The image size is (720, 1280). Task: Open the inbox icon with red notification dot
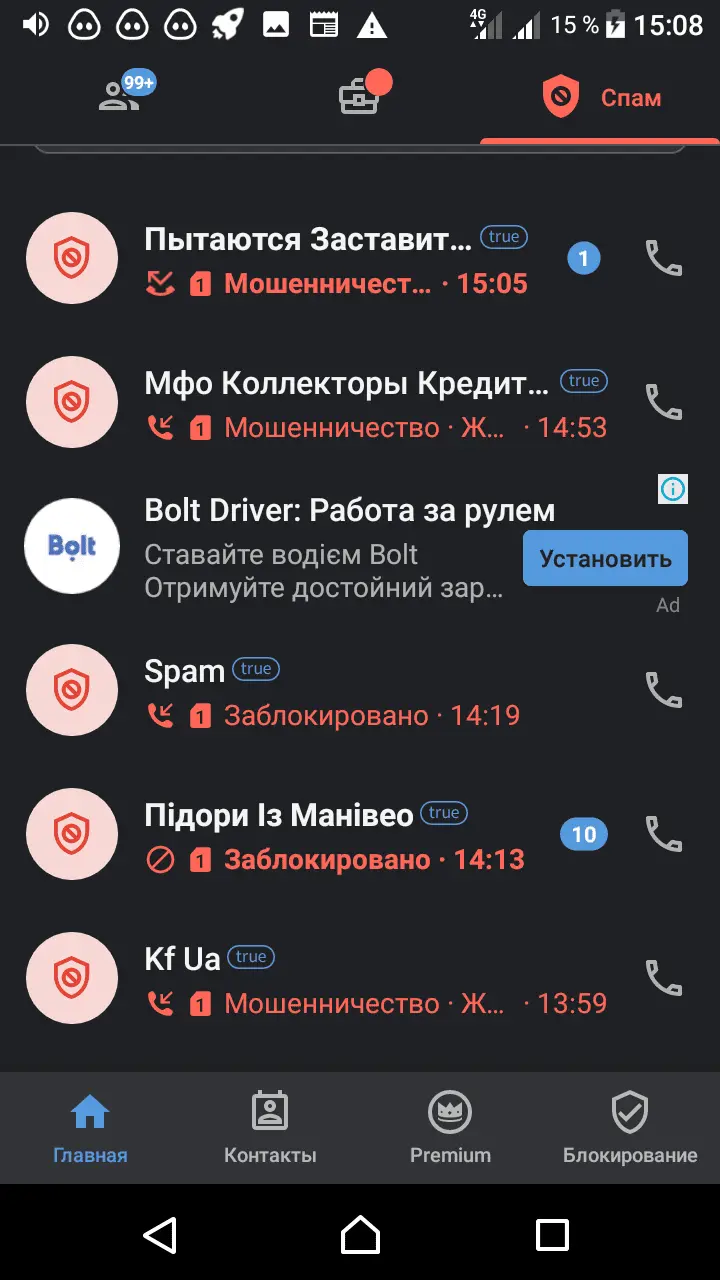pos(360,95)
